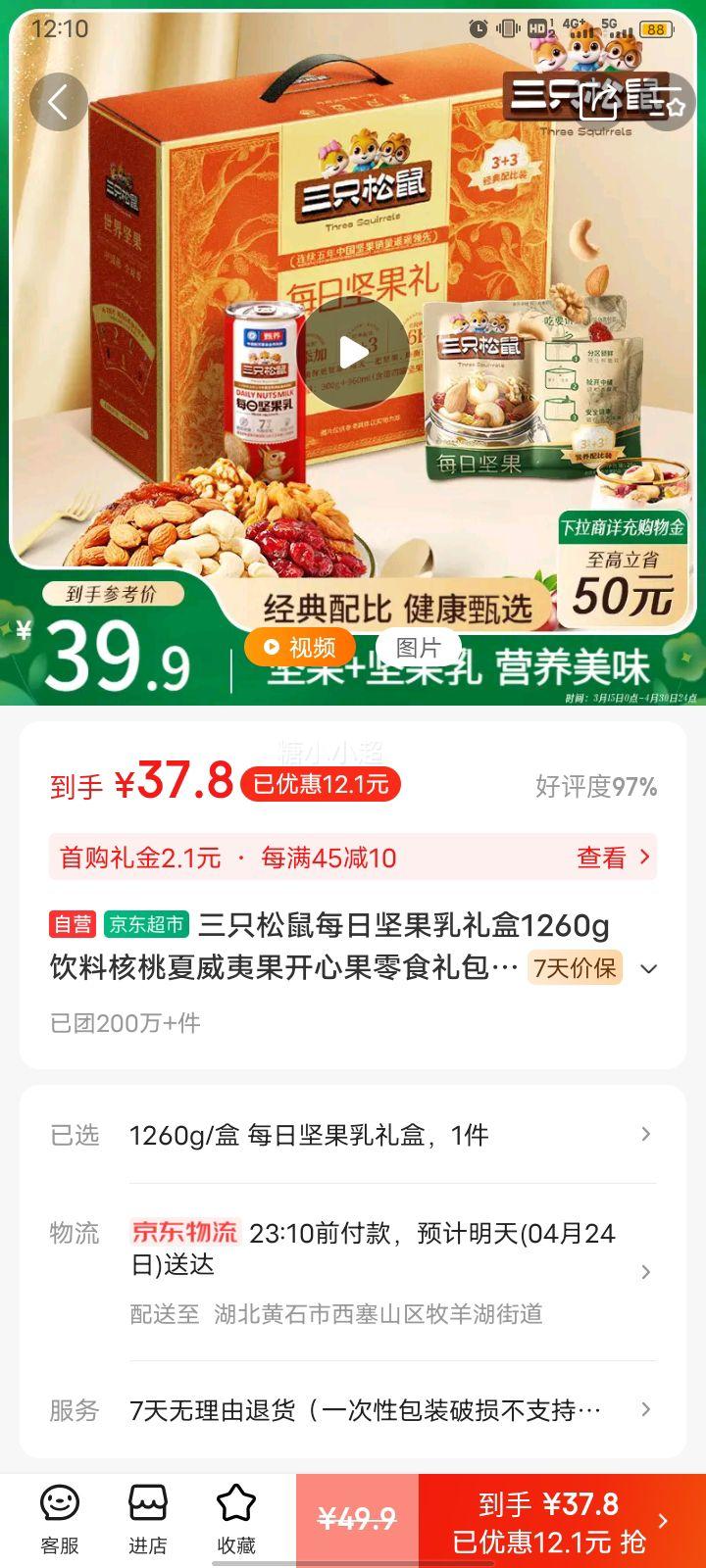Tap the 自营 badge next to the title
This screenshot has height=1568, width=706.
pos(72,922)
